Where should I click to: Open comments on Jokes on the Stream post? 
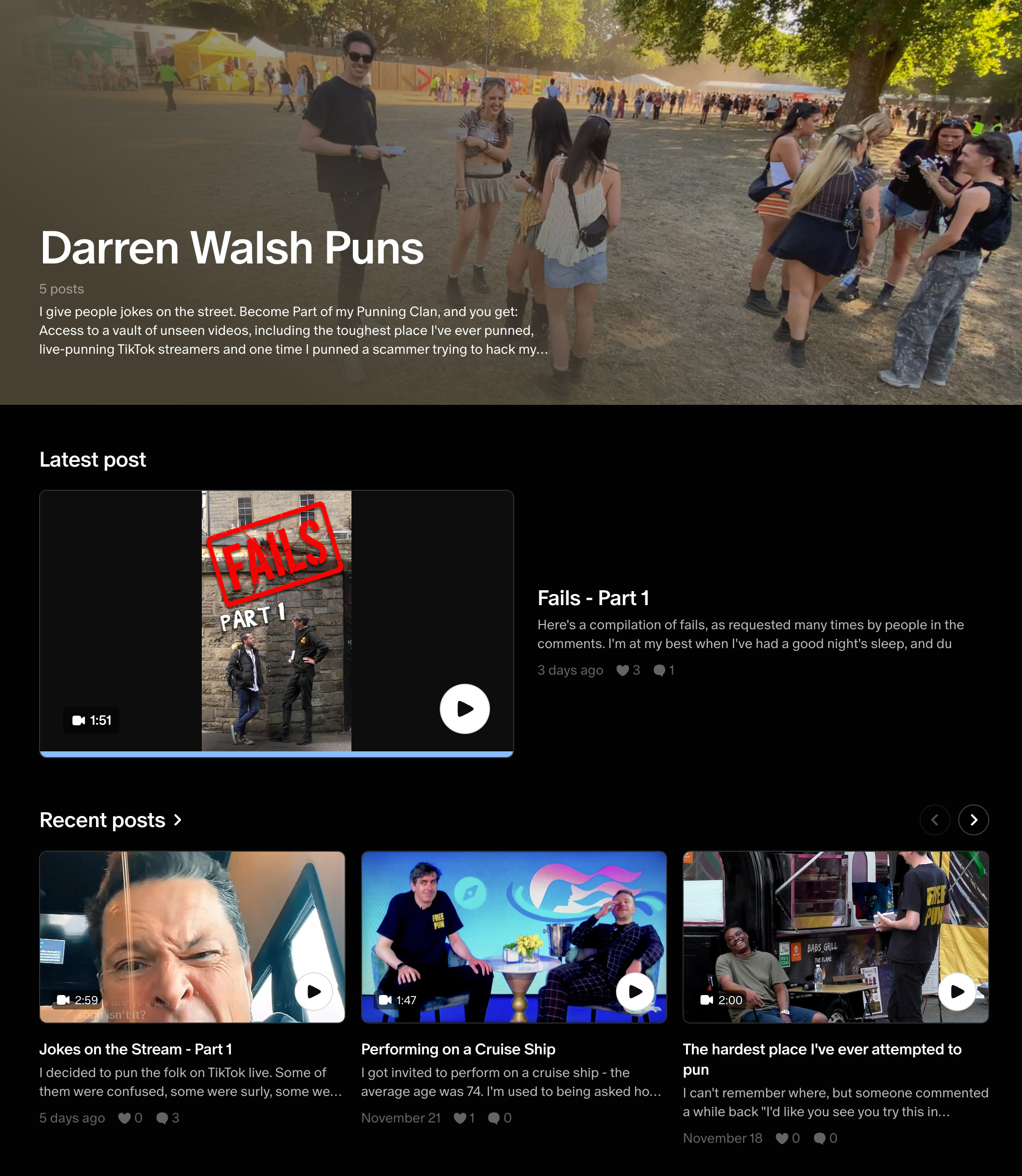162,1118
